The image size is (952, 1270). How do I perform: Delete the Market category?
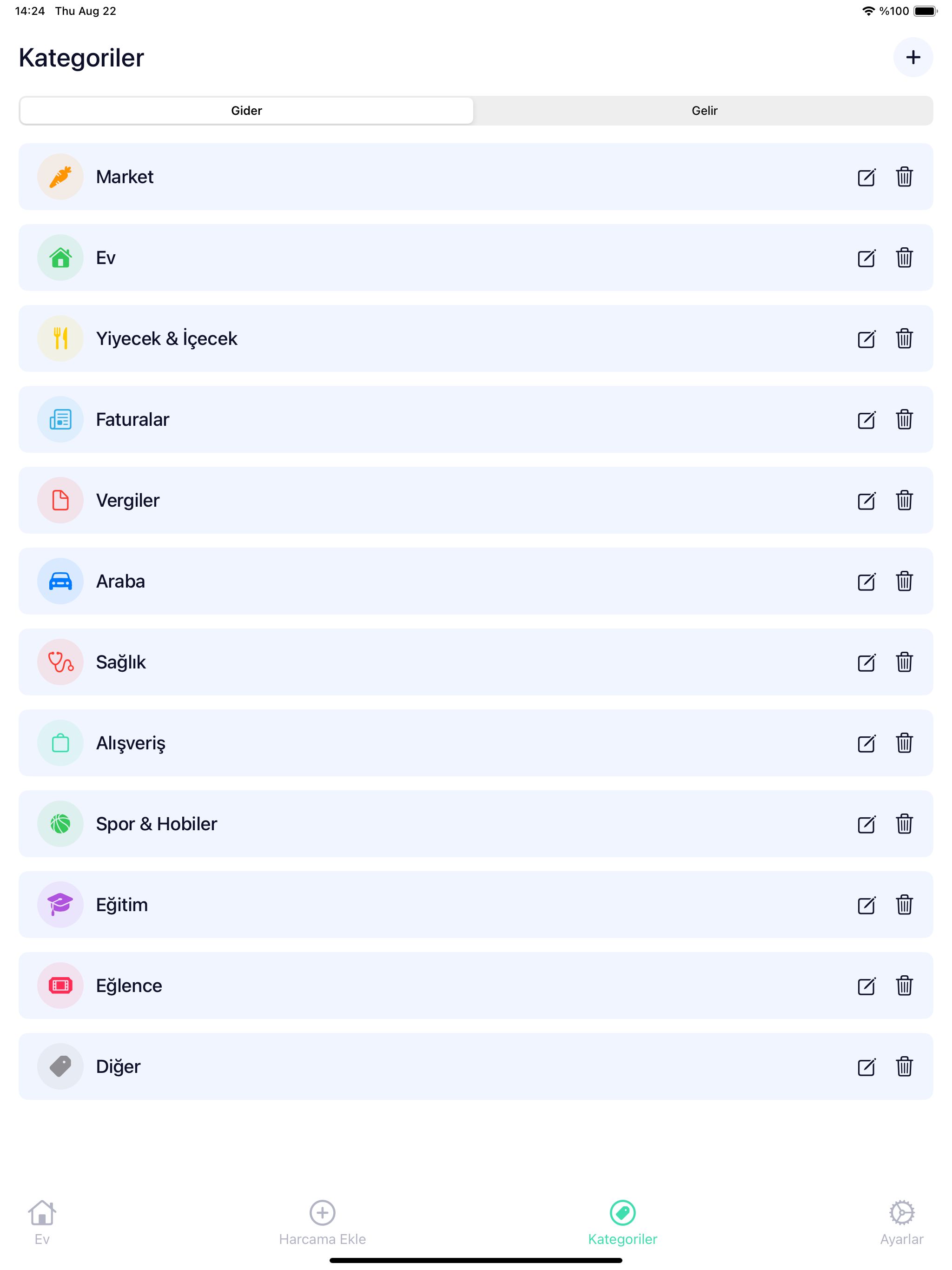(904, 177)
